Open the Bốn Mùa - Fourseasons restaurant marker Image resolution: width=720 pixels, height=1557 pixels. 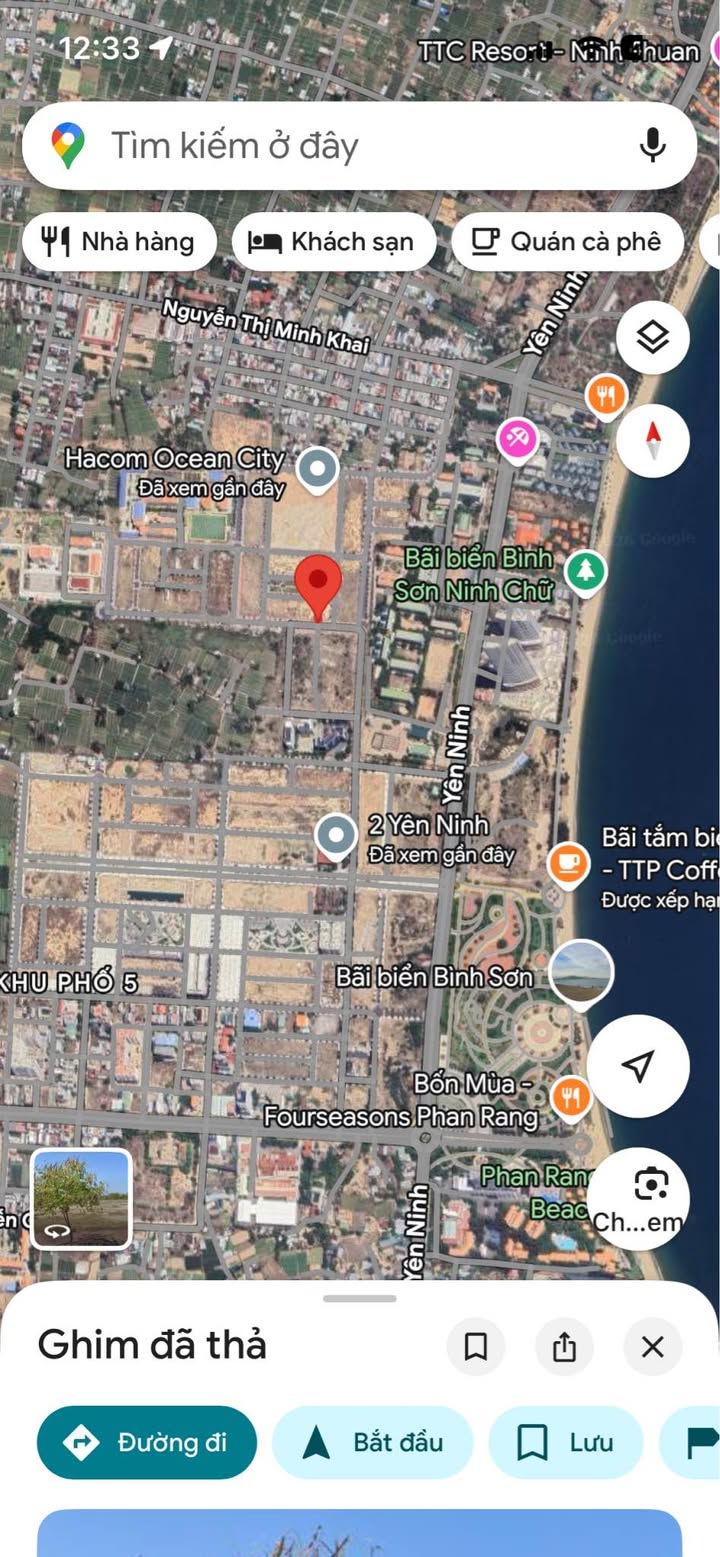570,1097
